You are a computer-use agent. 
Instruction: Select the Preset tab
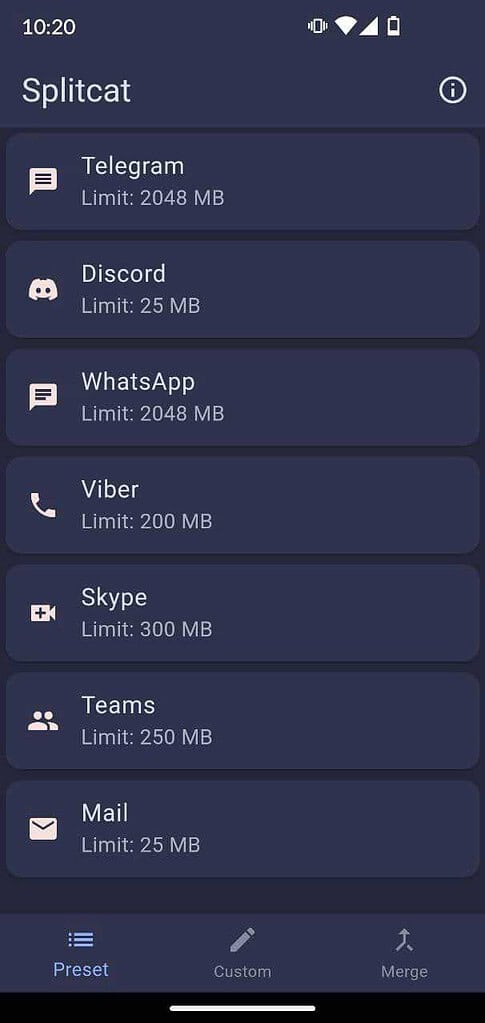click(x=81, y=953)
